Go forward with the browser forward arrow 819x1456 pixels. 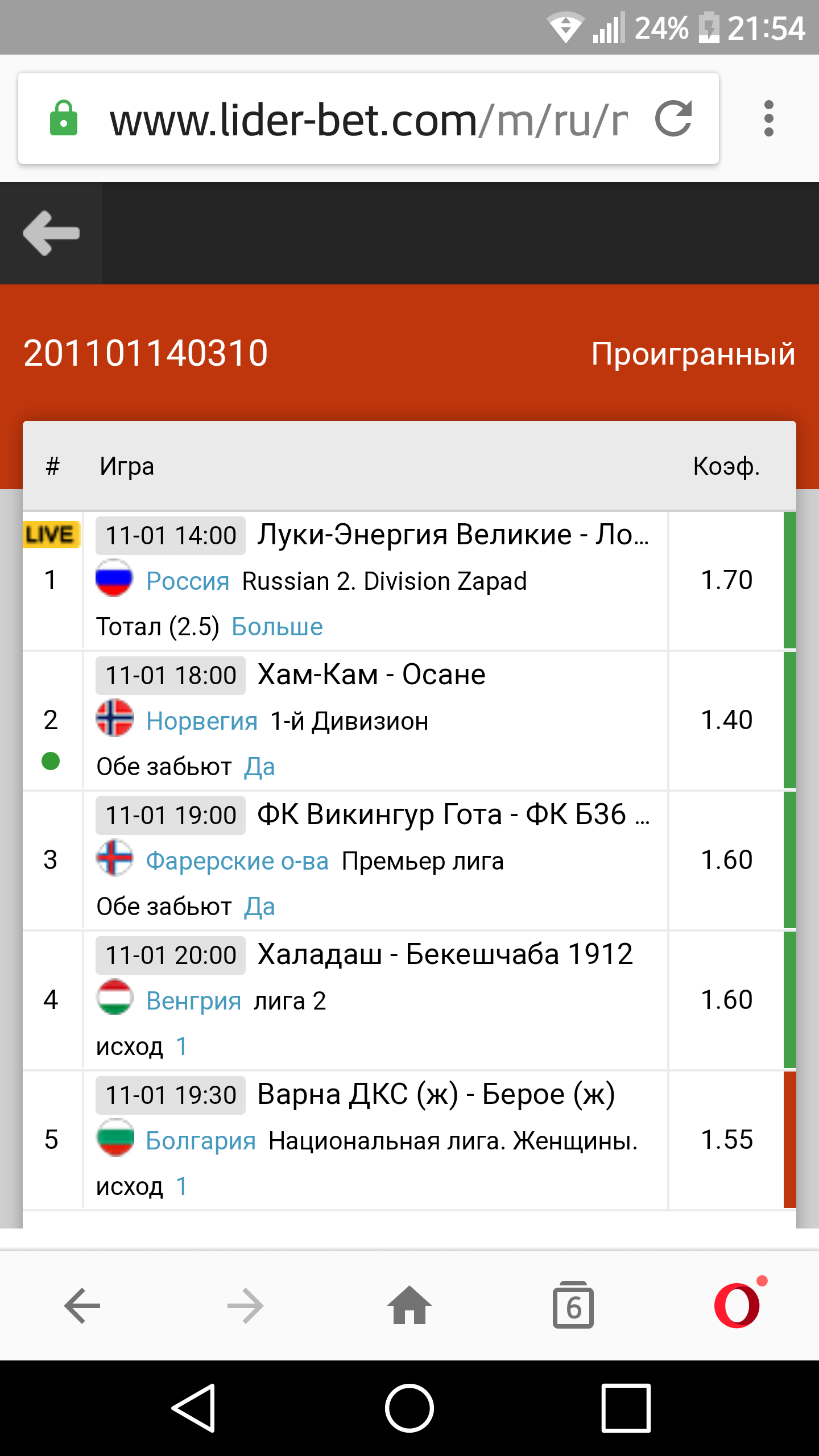(246, 1306)
